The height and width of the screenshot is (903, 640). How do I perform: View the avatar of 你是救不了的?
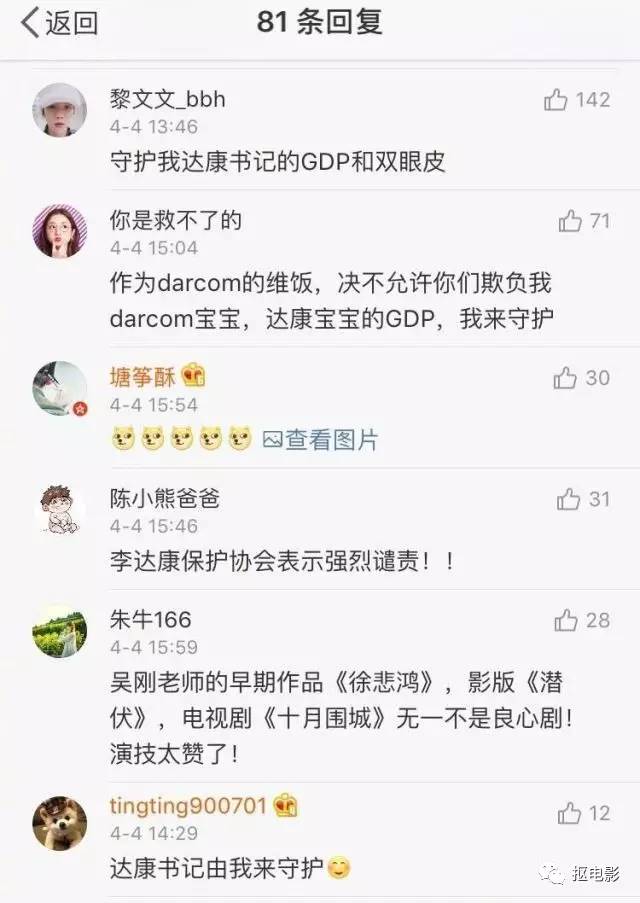click(x=59, y=231)
